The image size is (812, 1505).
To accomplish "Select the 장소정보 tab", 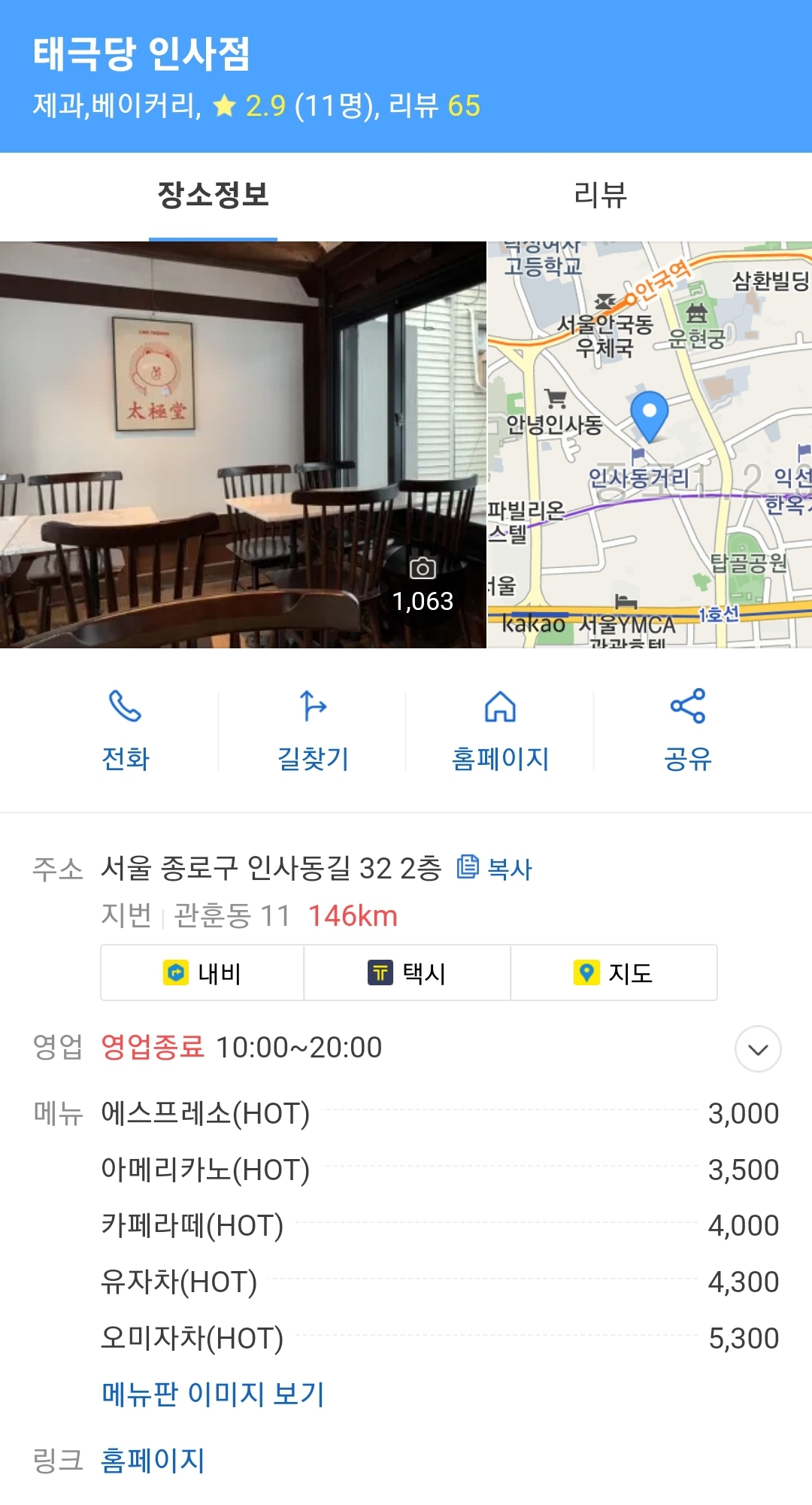I will click(x=213, y=196).
